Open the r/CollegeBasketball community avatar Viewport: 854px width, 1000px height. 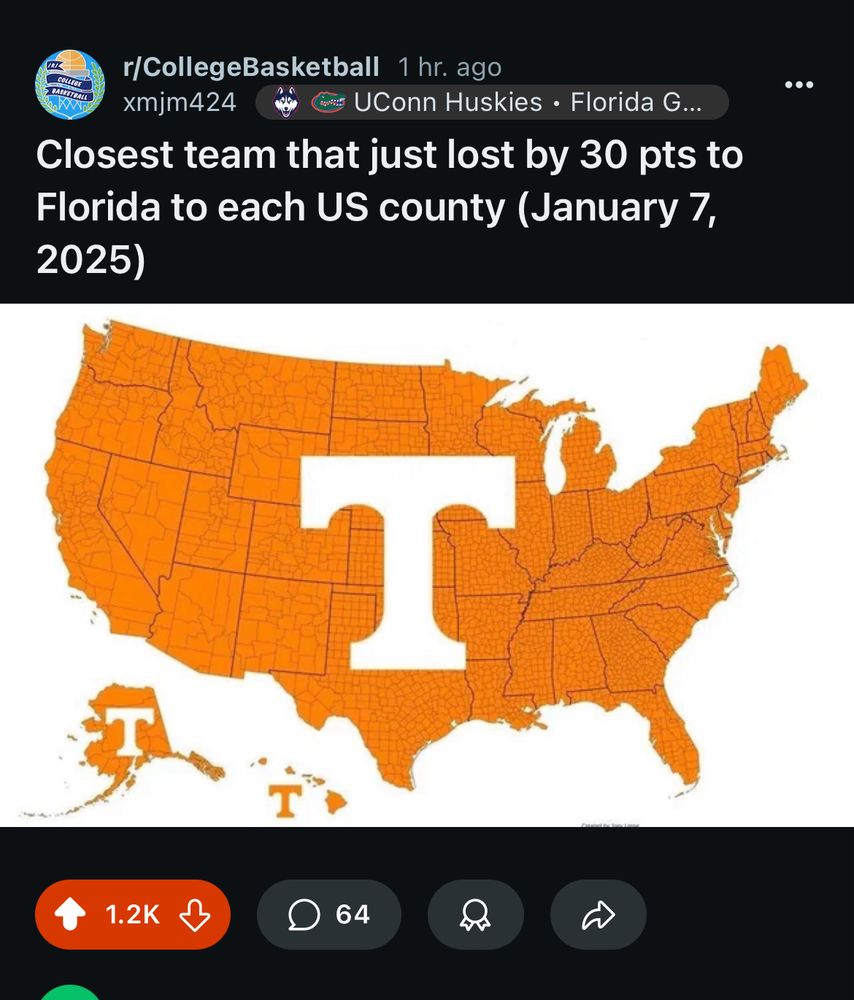click(70, 84)
